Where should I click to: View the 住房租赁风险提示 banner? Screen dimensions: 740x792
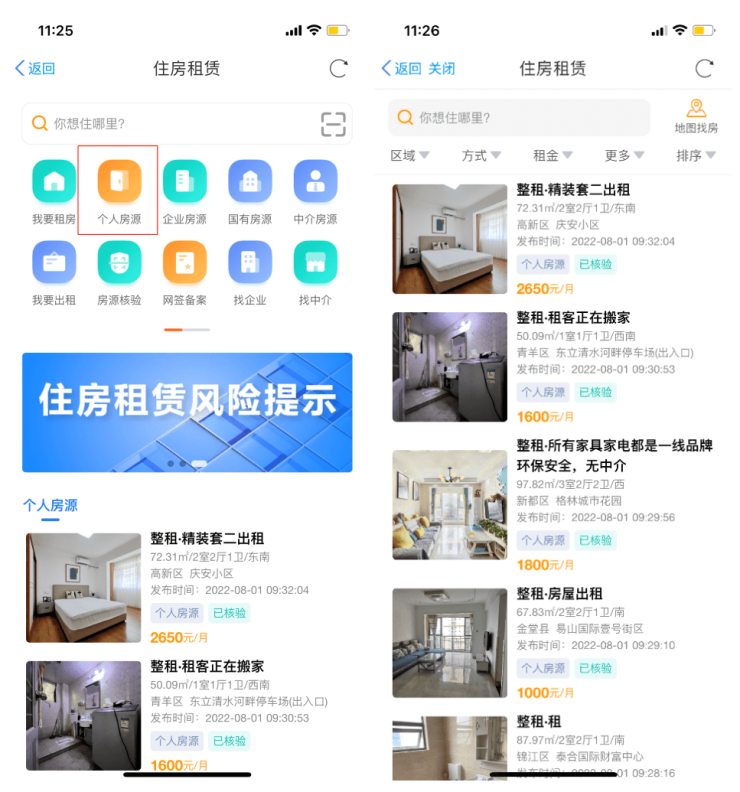click(x=187, y=411)
